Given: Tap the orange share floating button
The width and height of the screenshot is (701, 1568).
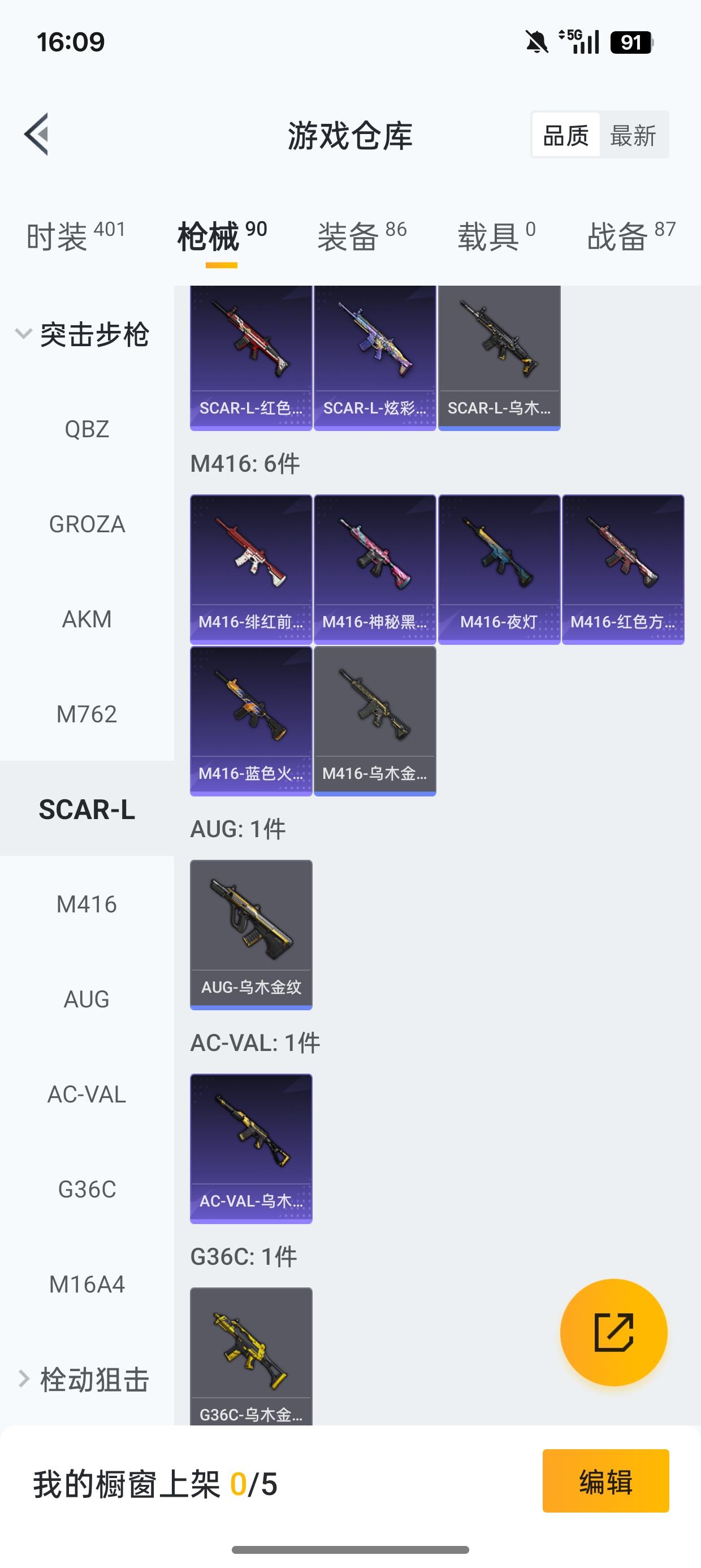Looking at the screenshot, I should pyautogui.click(x=613, y=1333).
